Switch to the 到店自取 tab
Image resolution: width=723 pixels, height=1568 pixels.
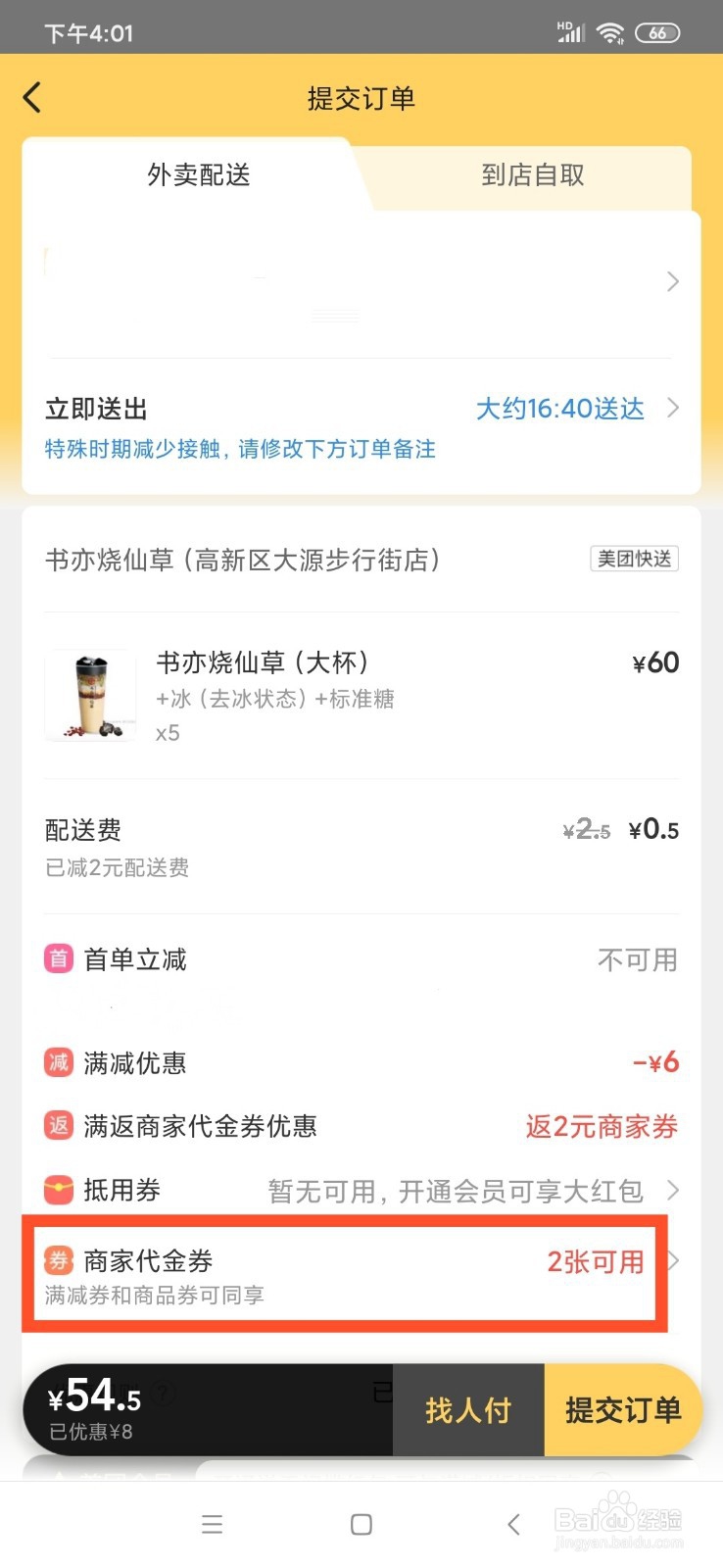[532, 176]
